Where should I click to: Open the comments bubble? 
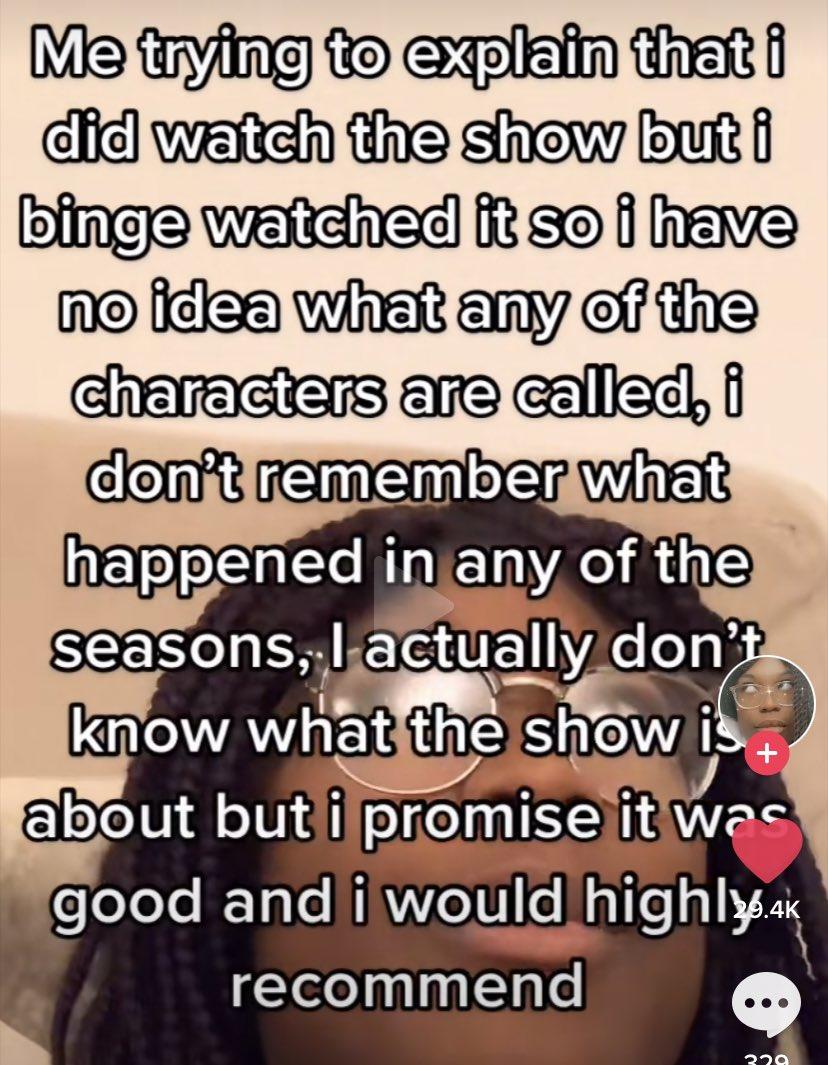[x=767, y=1004]
